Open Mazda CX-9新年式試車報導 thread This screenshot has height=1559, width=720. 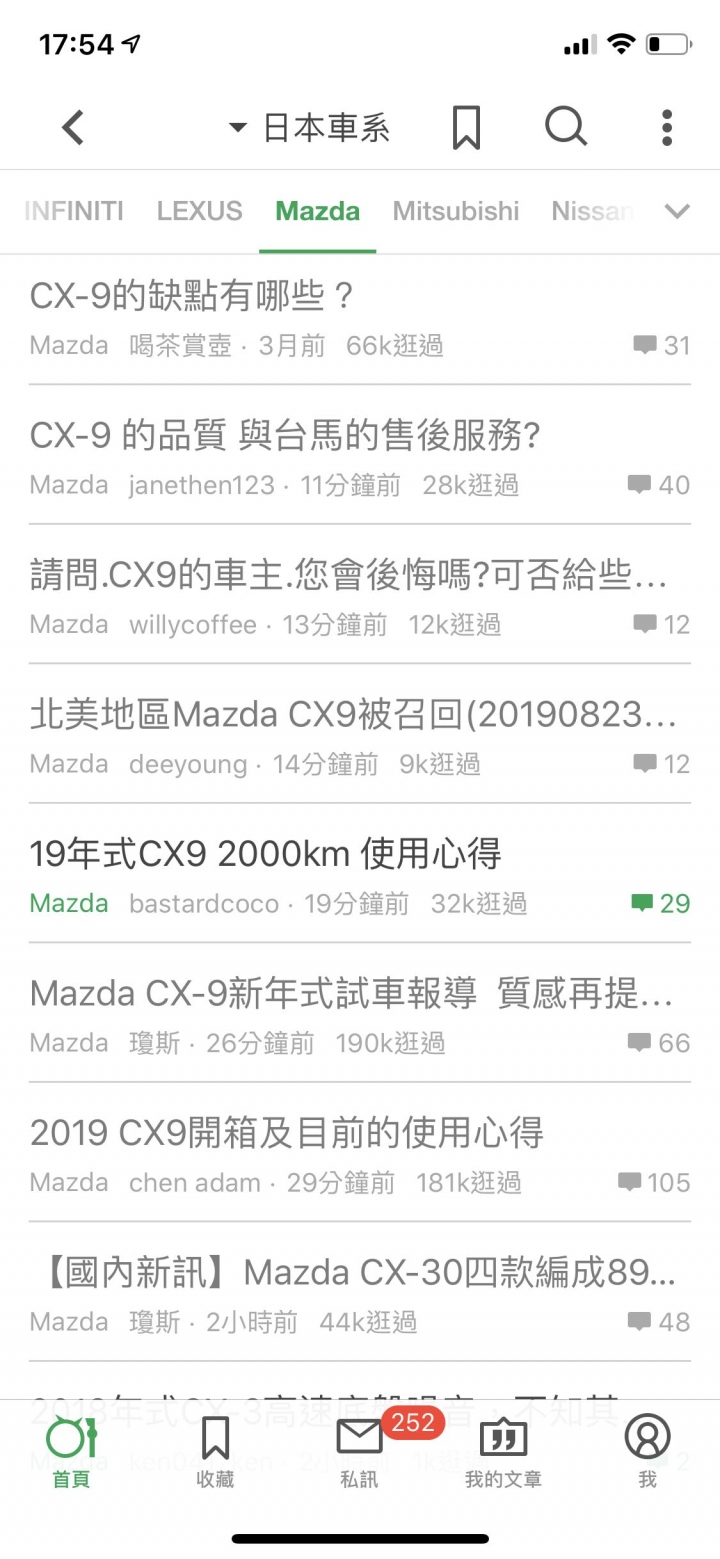(359, 1014)
